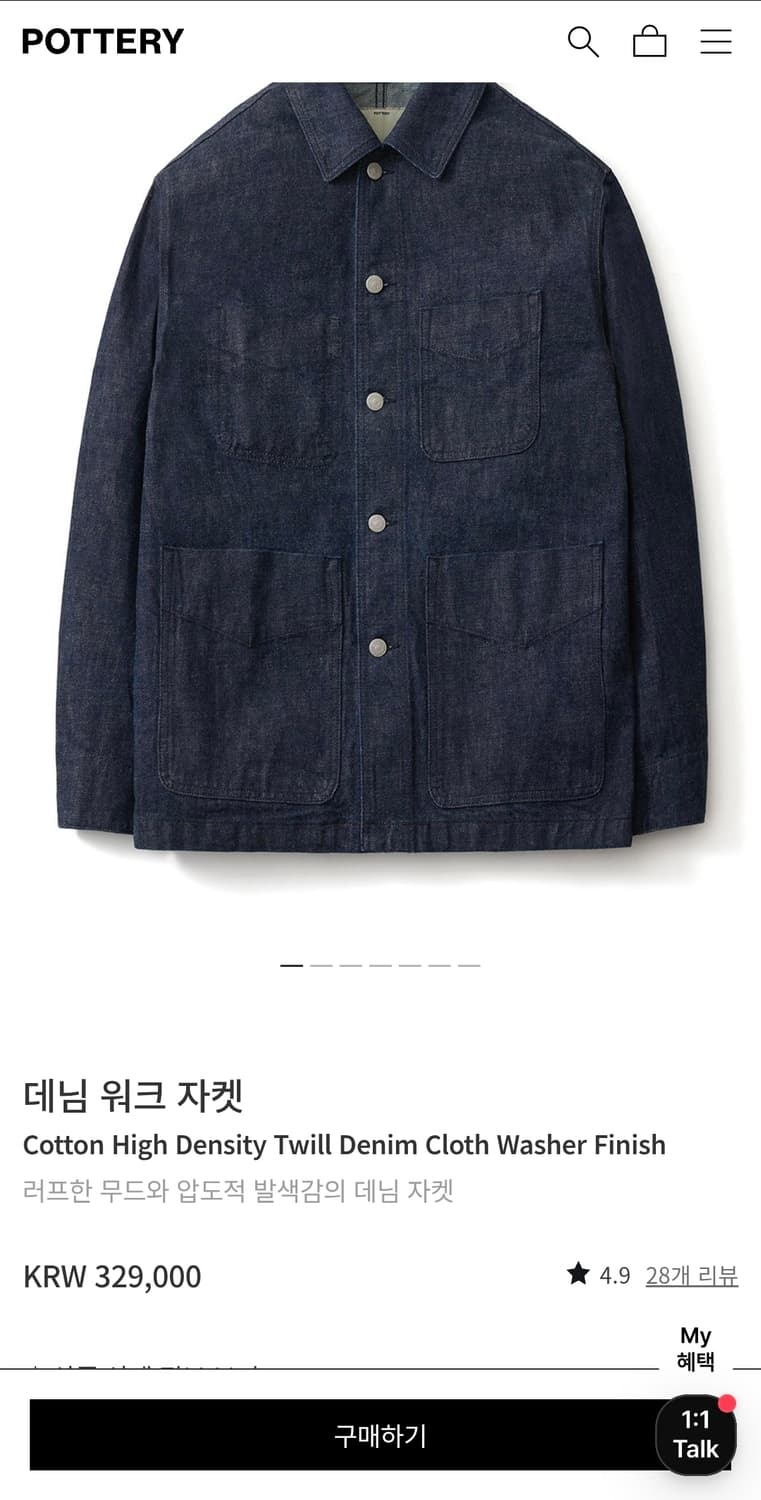Expand the product image carousel to next slide

pyautogui.click(x=322, y=965)
